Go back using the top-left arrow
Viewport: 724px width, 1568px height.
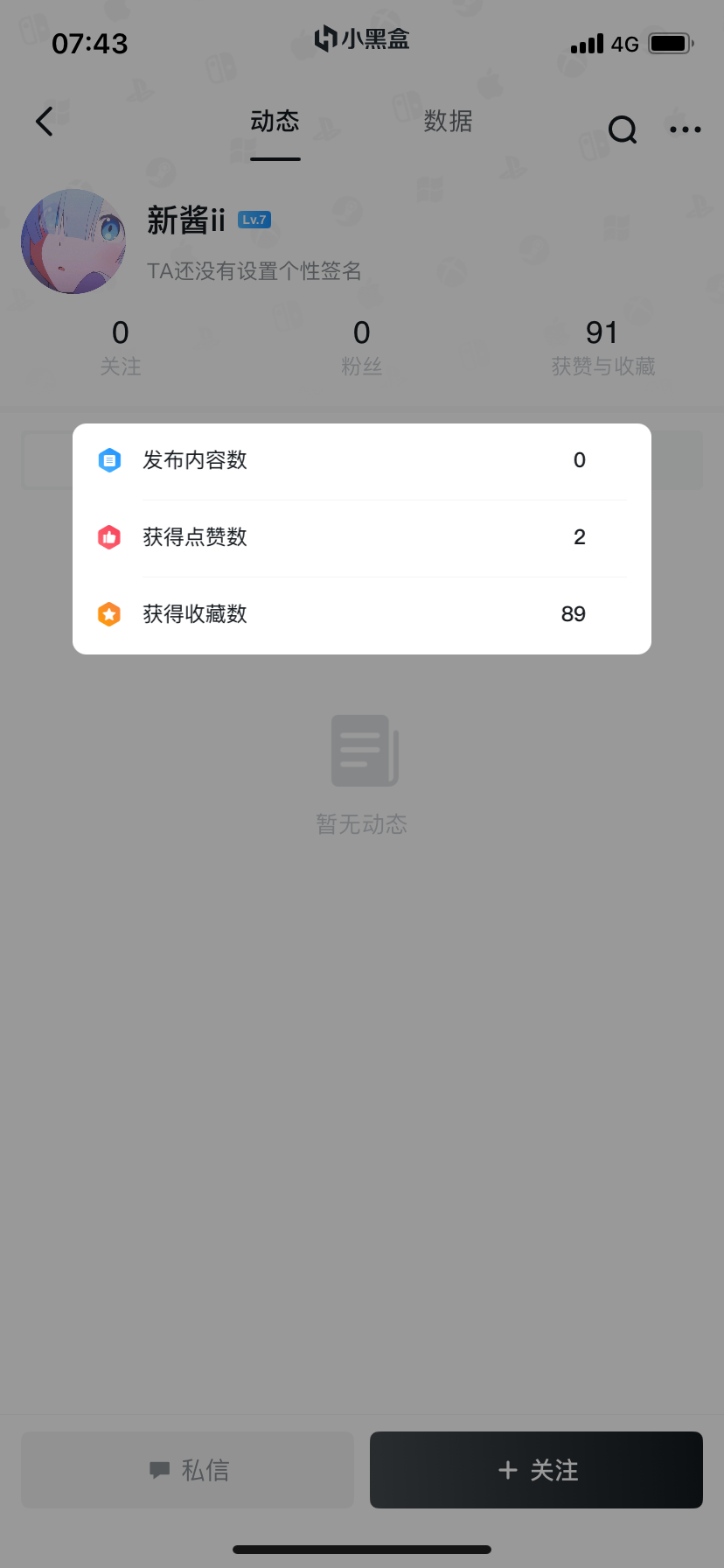click(45, 122)
